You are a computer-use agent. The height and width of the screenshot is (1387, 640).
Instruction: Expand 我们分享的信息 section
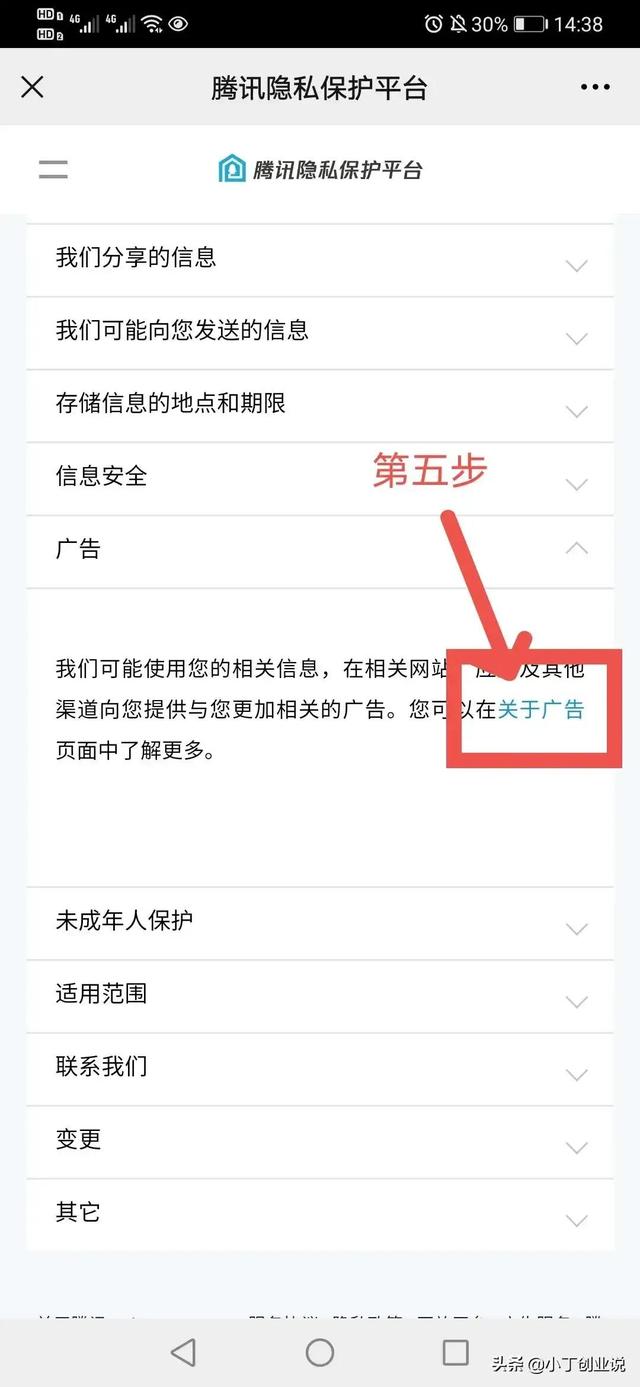(320, 259)
